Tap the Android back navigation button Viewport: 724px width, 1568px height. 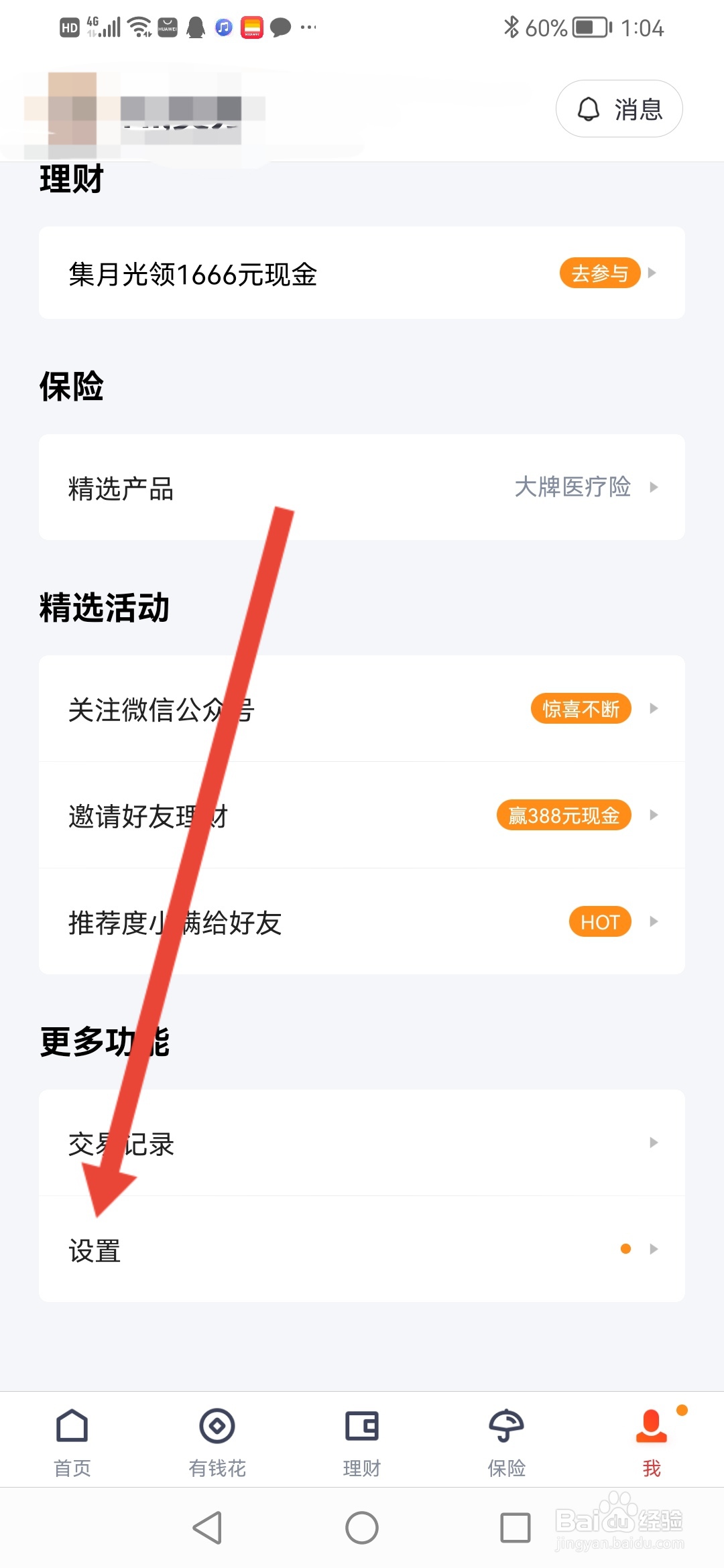pos(208,1528)
